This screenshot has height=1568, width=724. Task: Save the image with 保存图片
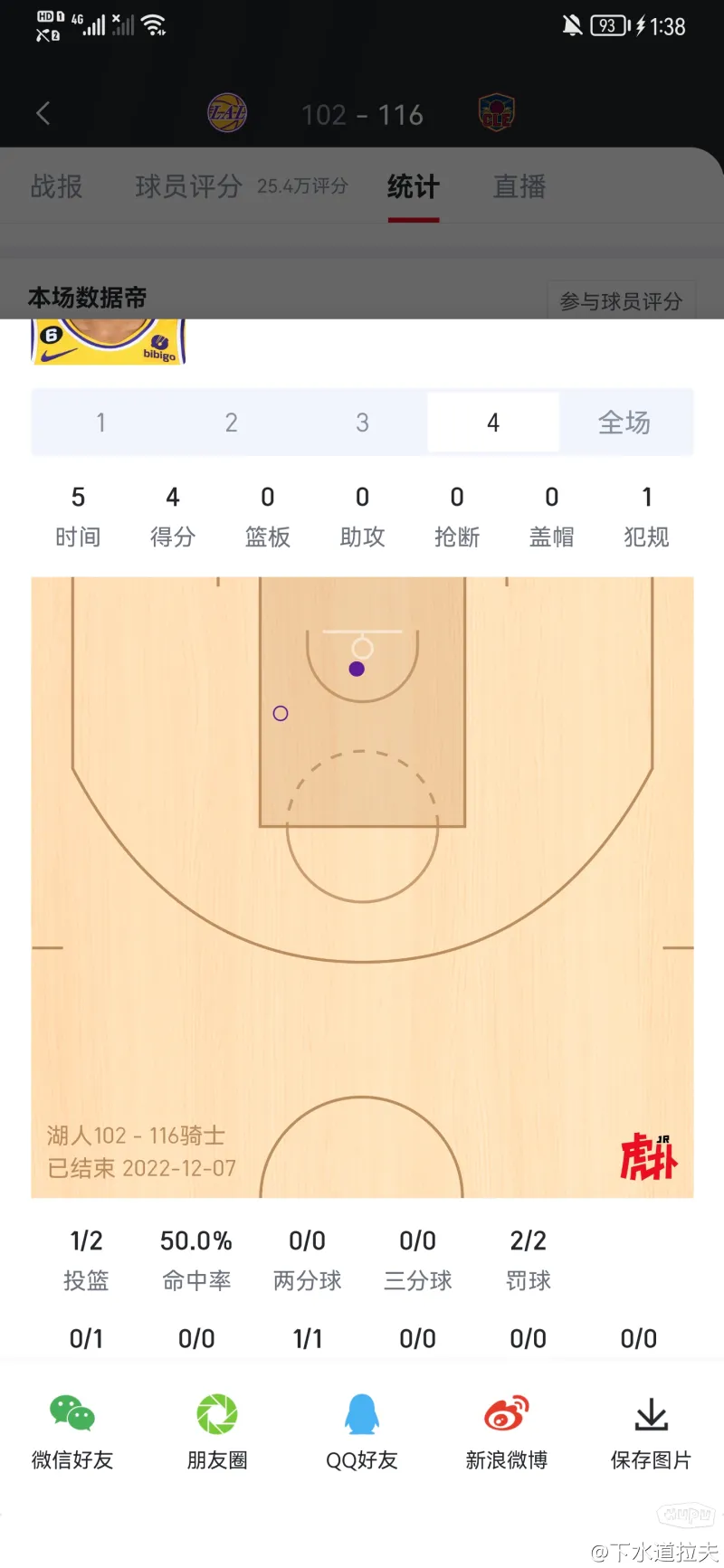651,1430
